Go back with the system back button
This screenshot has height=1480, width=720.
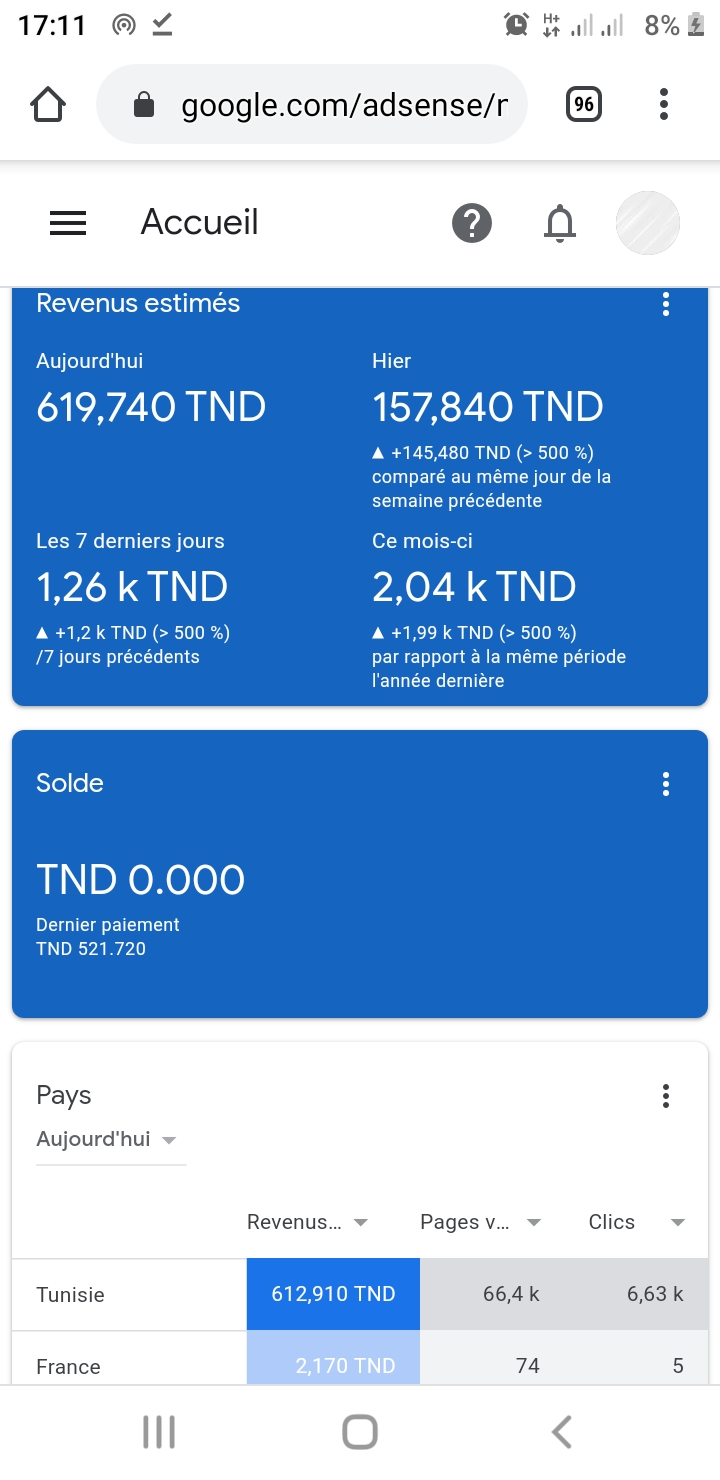point(562,1432)
